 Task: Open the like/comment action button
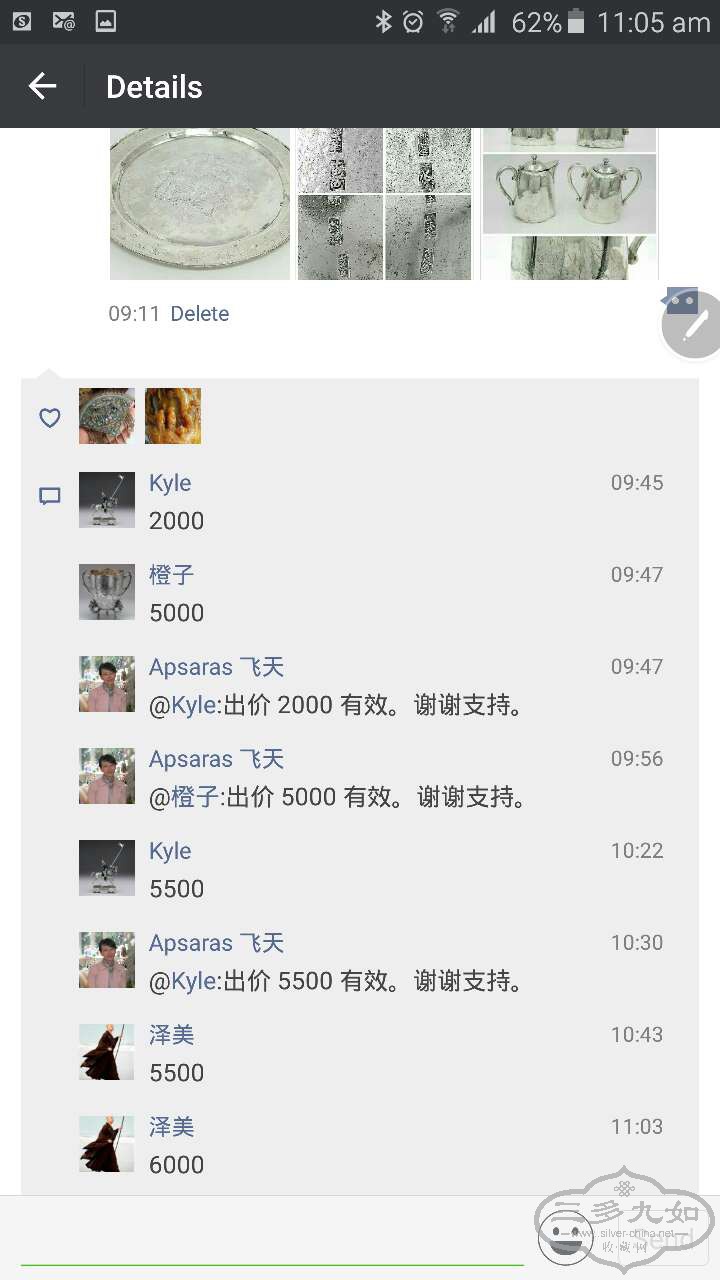(681, 300)
